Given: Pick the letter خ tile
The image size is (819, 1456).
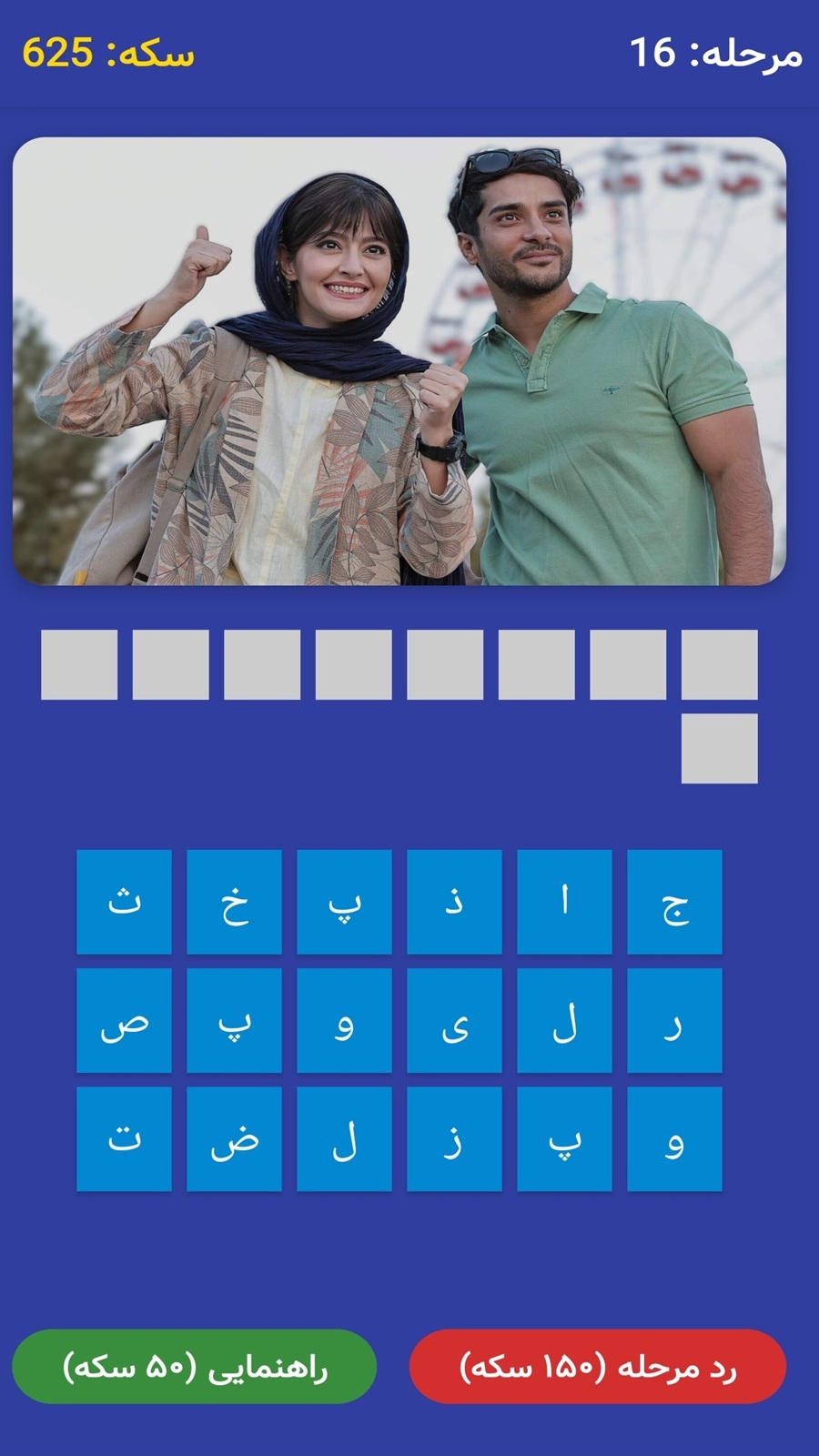Looking at the screenshot, I should tap(234, 902).
